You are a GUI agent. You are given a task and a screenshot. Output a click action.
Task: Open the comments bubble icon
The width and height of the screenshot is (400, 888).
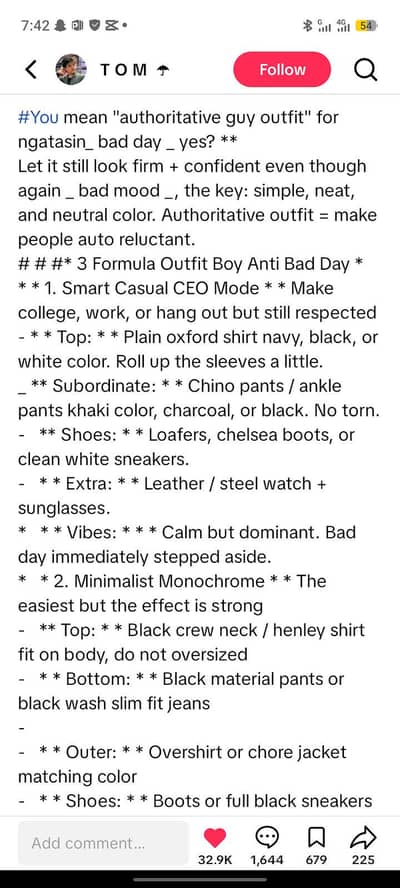click(266, 836)
